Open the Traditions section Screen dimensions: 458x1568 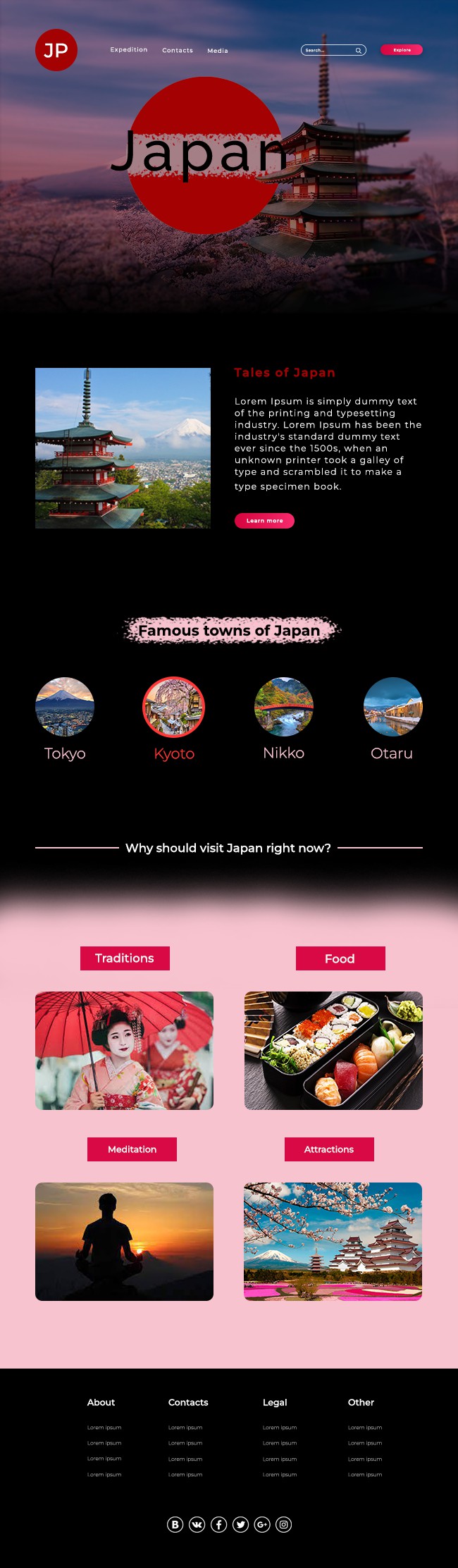[125, 958]
